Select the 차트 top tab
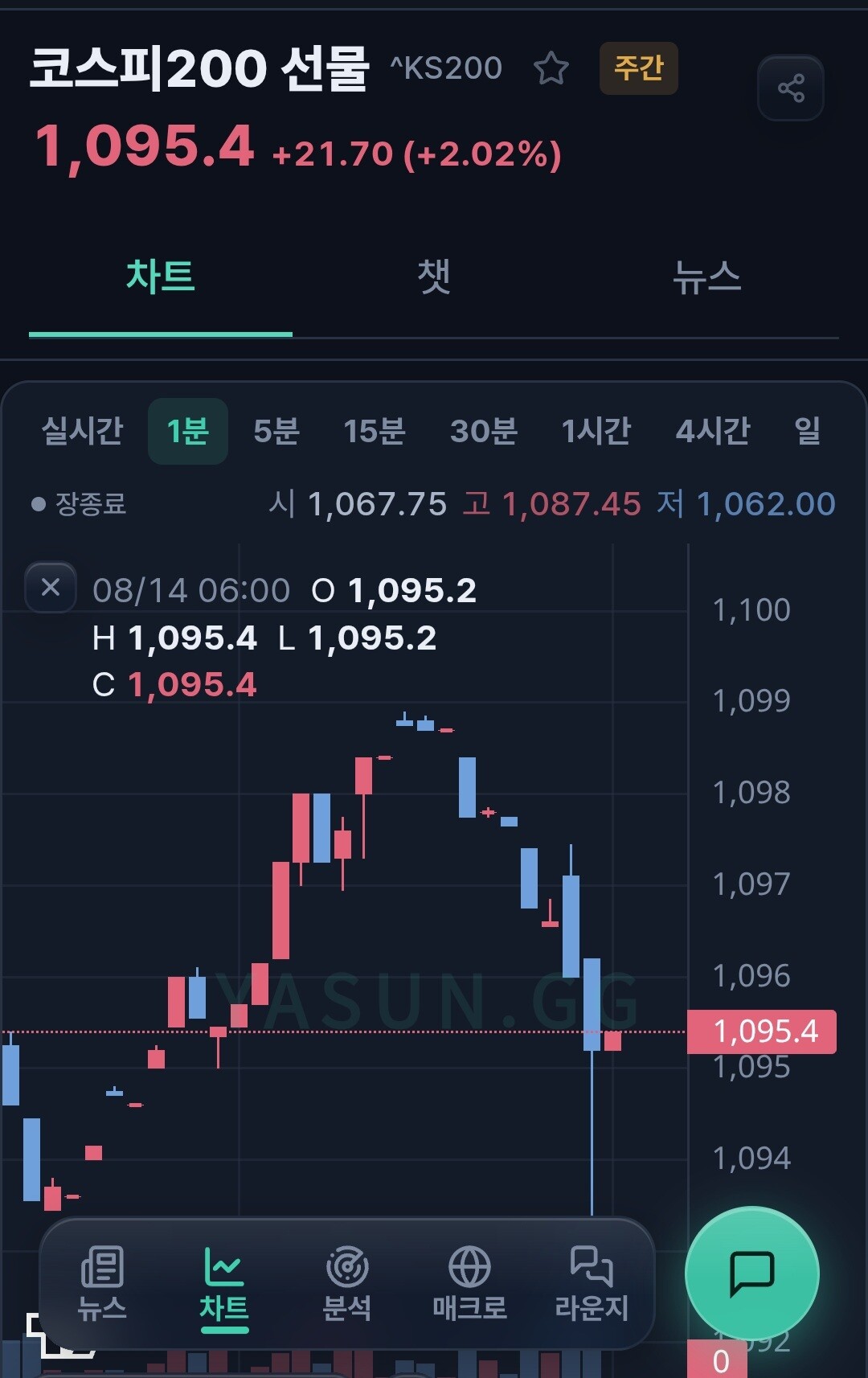 coord(161,277)
